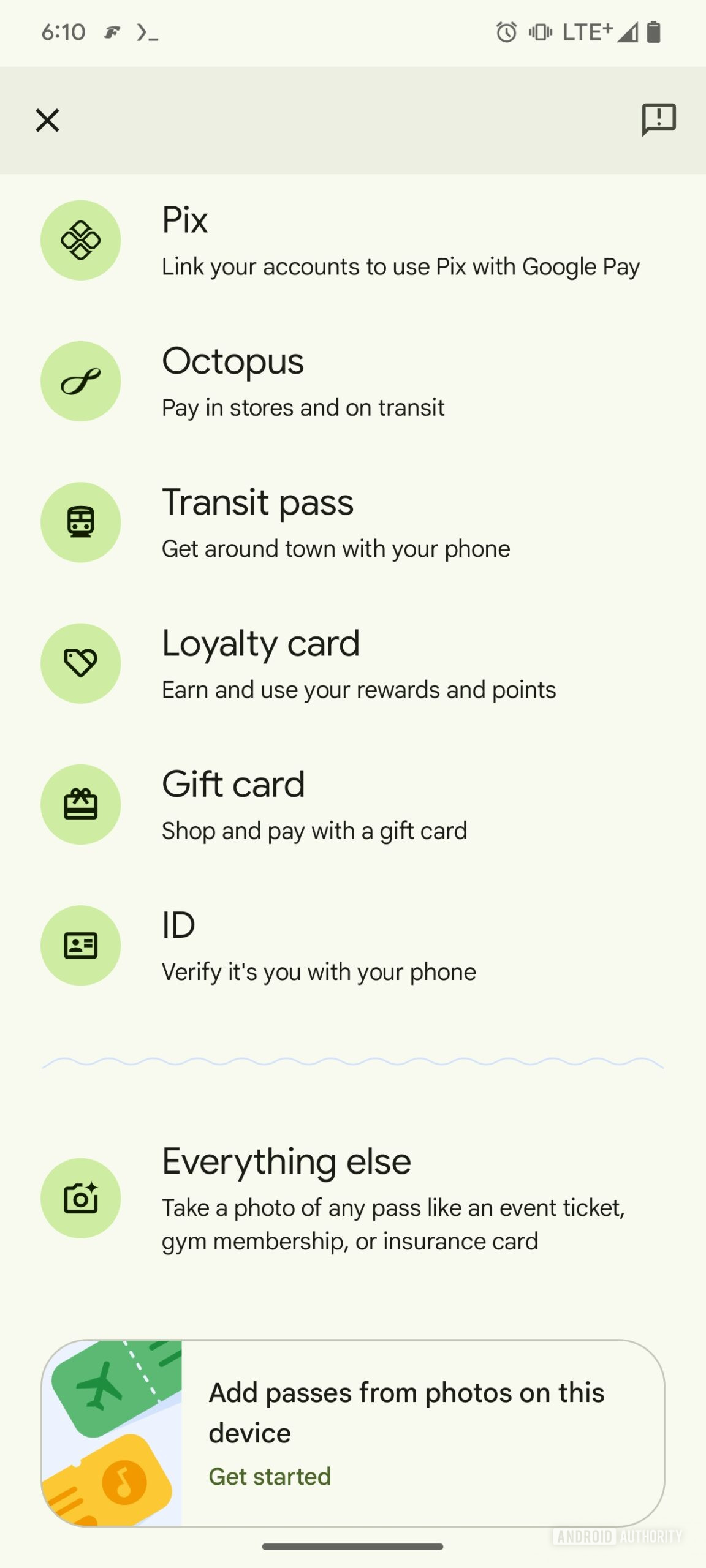Add a Transit pass

click(352, 523)
